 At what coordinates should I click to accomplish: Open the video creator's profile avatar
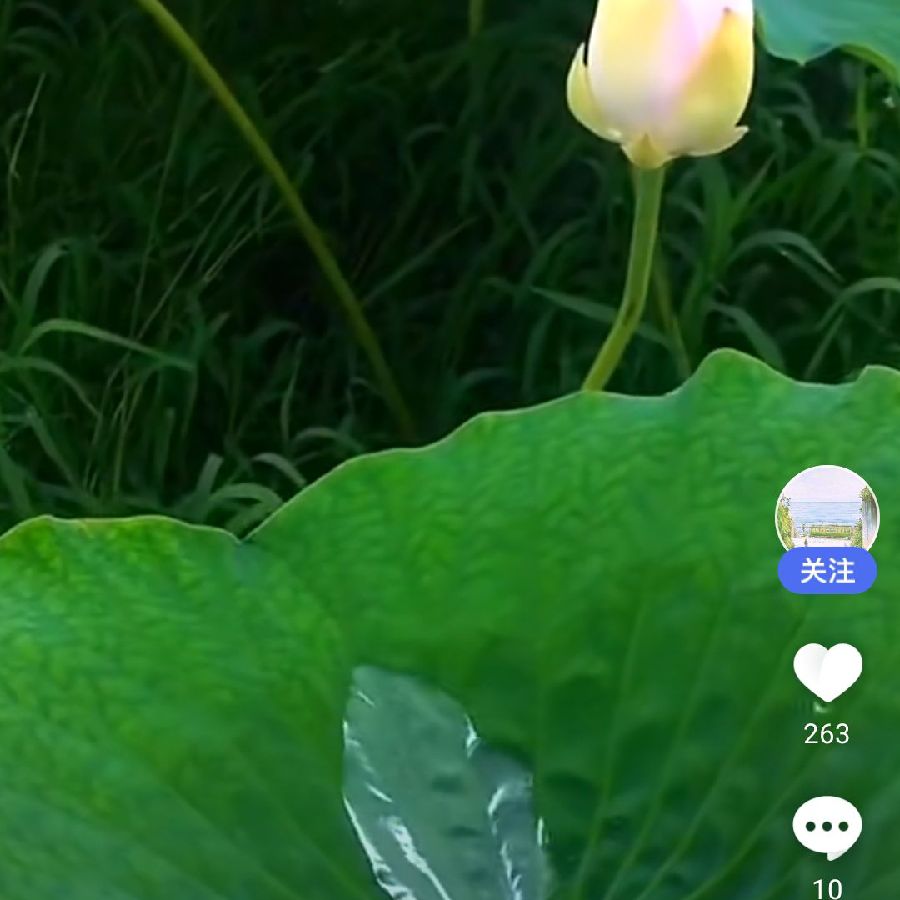[827, 510]
